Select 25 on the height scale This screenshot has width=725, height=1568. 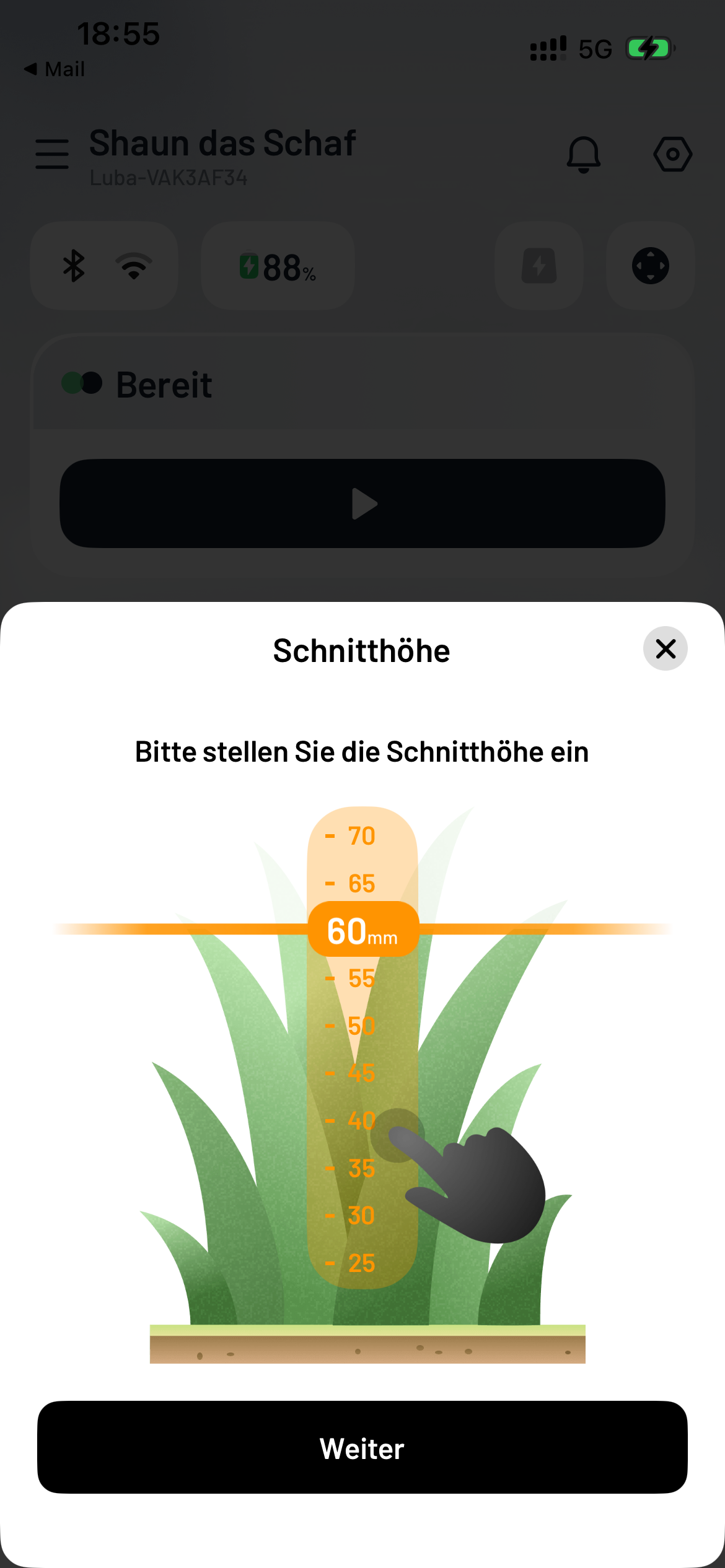tap(361, 1263)
